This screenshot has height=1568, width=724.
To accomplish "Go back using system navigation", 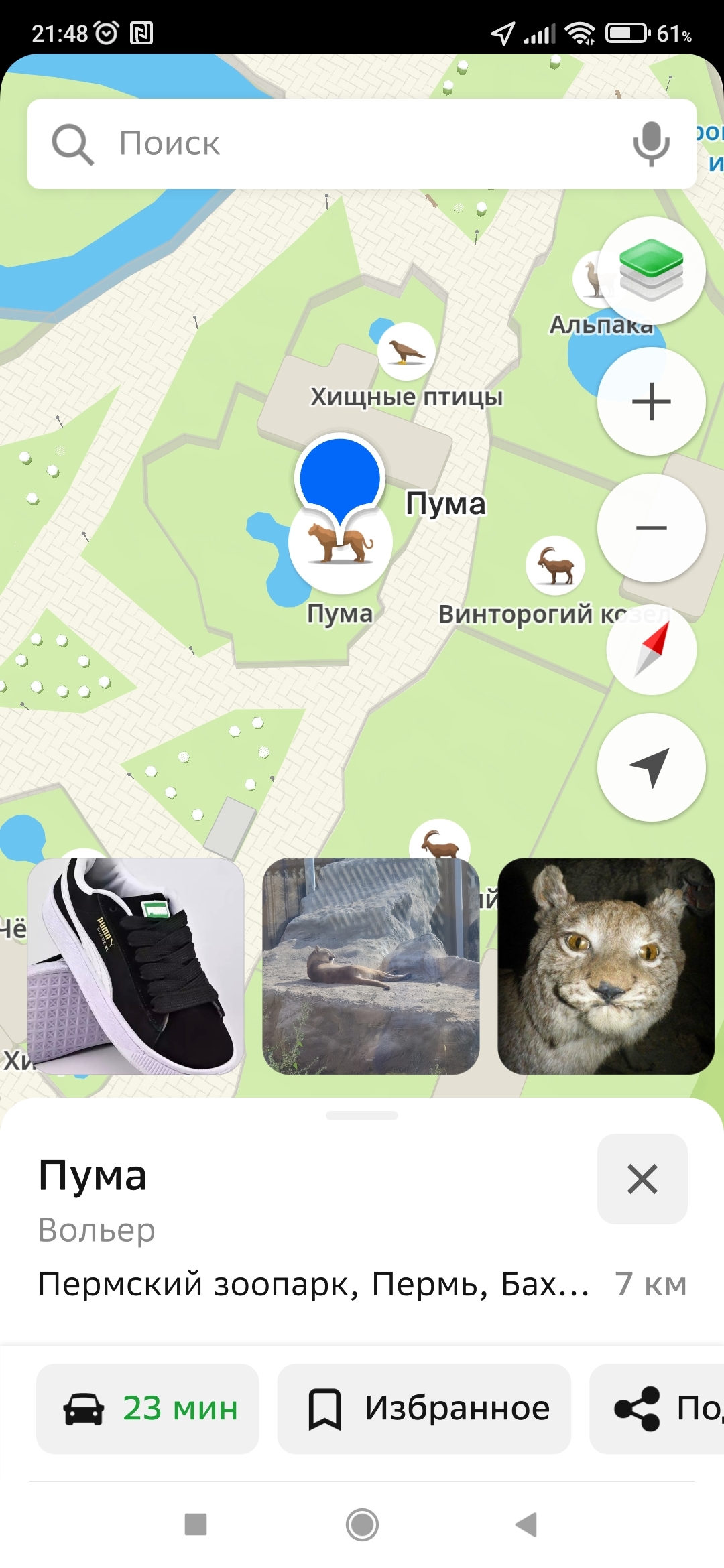I will [x=527, y=1524].
